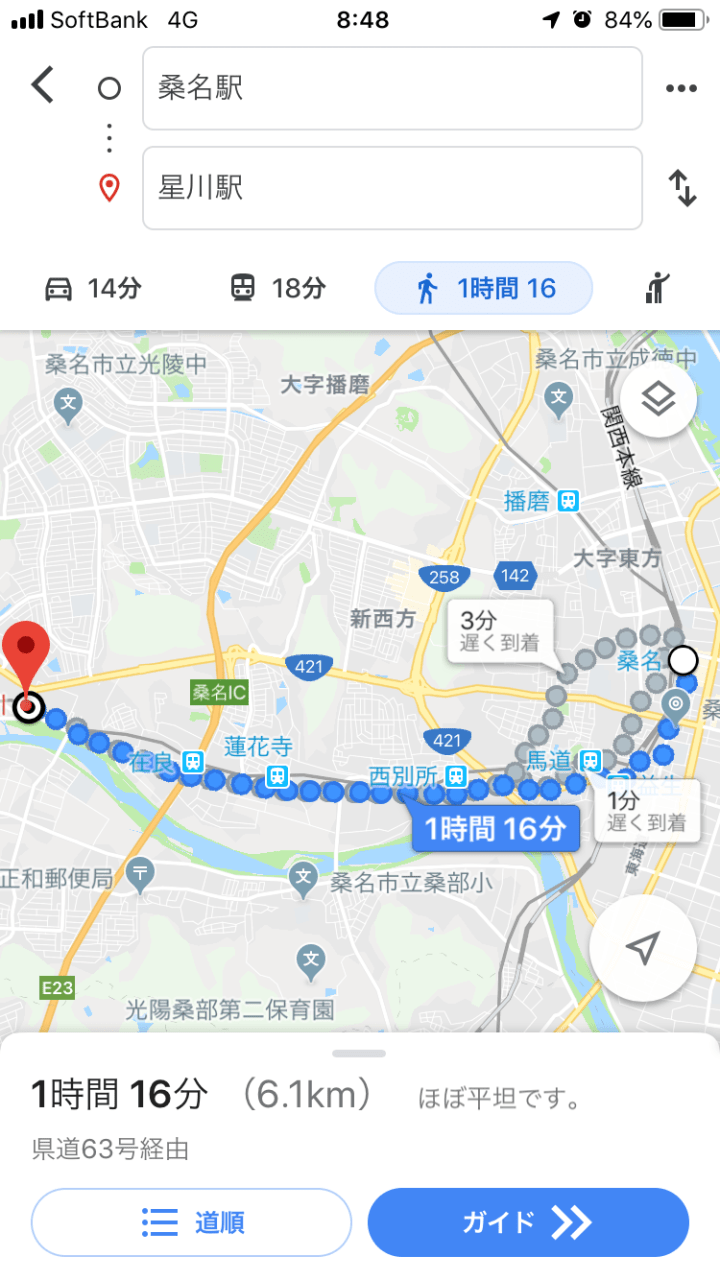This screenshot has height=1280, width=720.
Task: Switch to driving mode (14分)
Action: tap(93, 289)
